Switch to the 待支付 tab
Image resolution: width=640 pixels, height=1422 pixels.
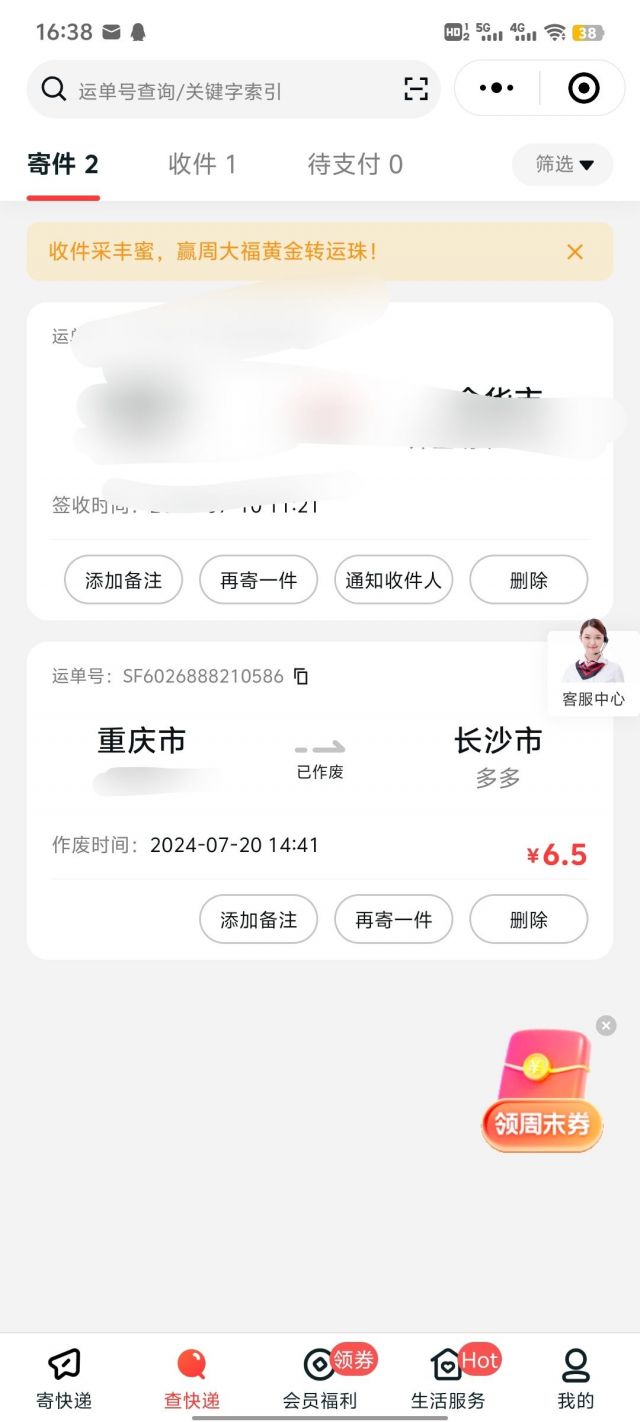tap(355, 165)
